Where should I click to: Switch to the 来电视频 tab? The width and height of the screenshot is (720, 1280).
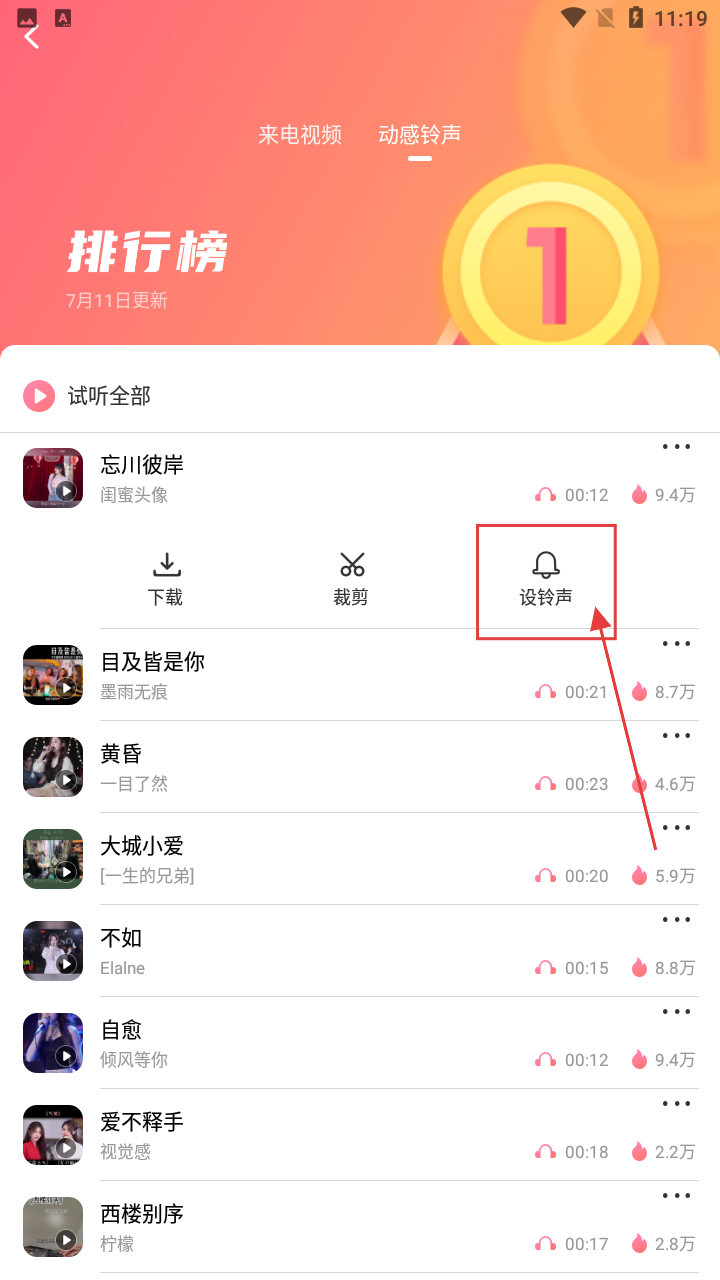(300, 135)
